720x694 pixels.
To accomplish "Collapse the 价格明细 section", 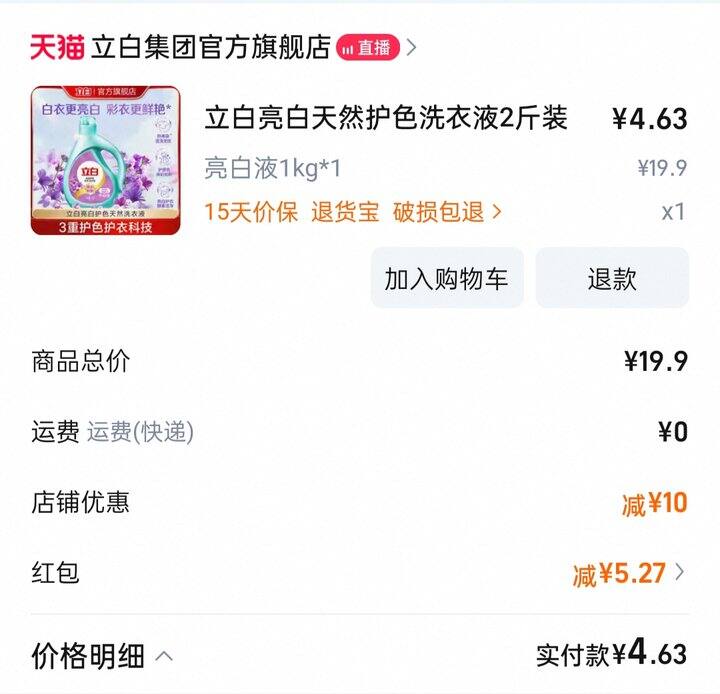I will click(x=102, y=657).
